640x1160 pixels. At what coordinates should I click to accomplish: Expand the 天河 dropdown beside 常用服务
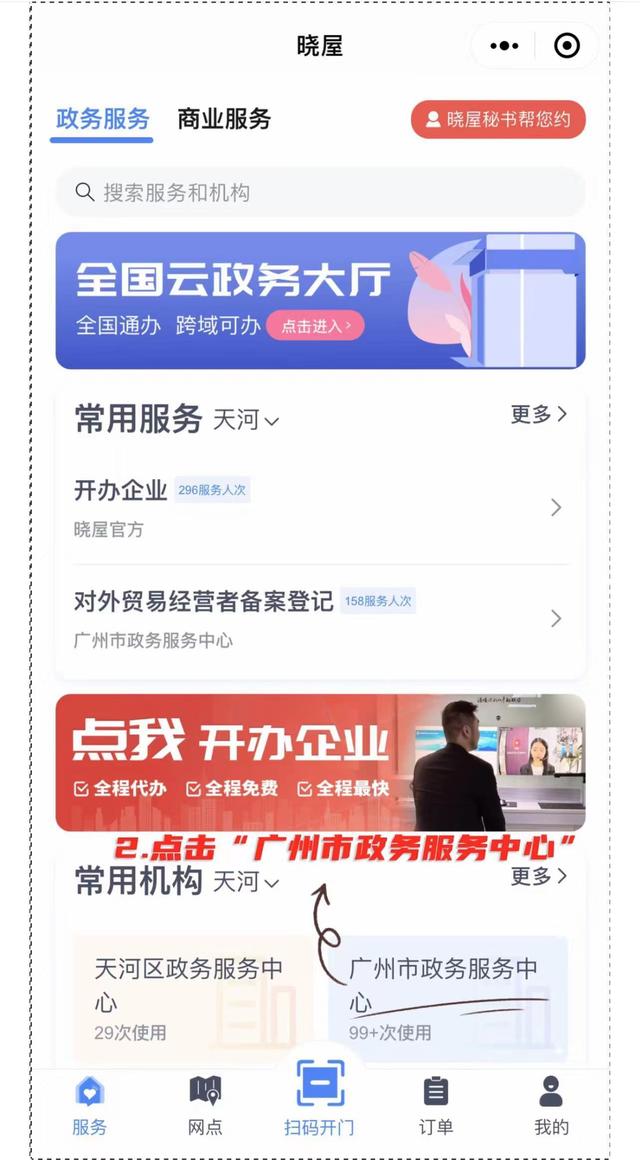246,421
